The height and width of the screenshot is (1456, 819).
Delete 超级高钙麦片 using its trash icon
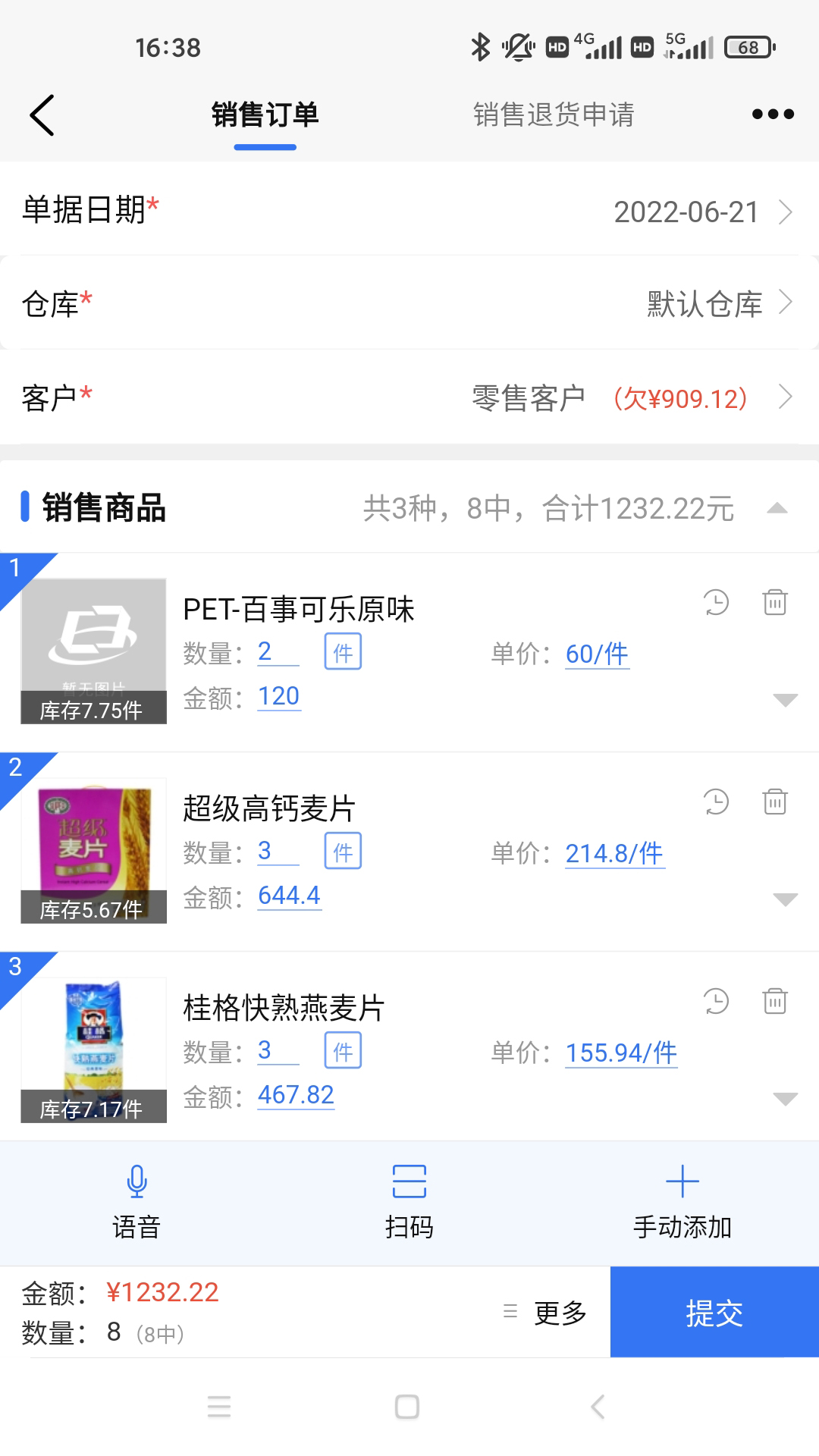tap(774, 802)
